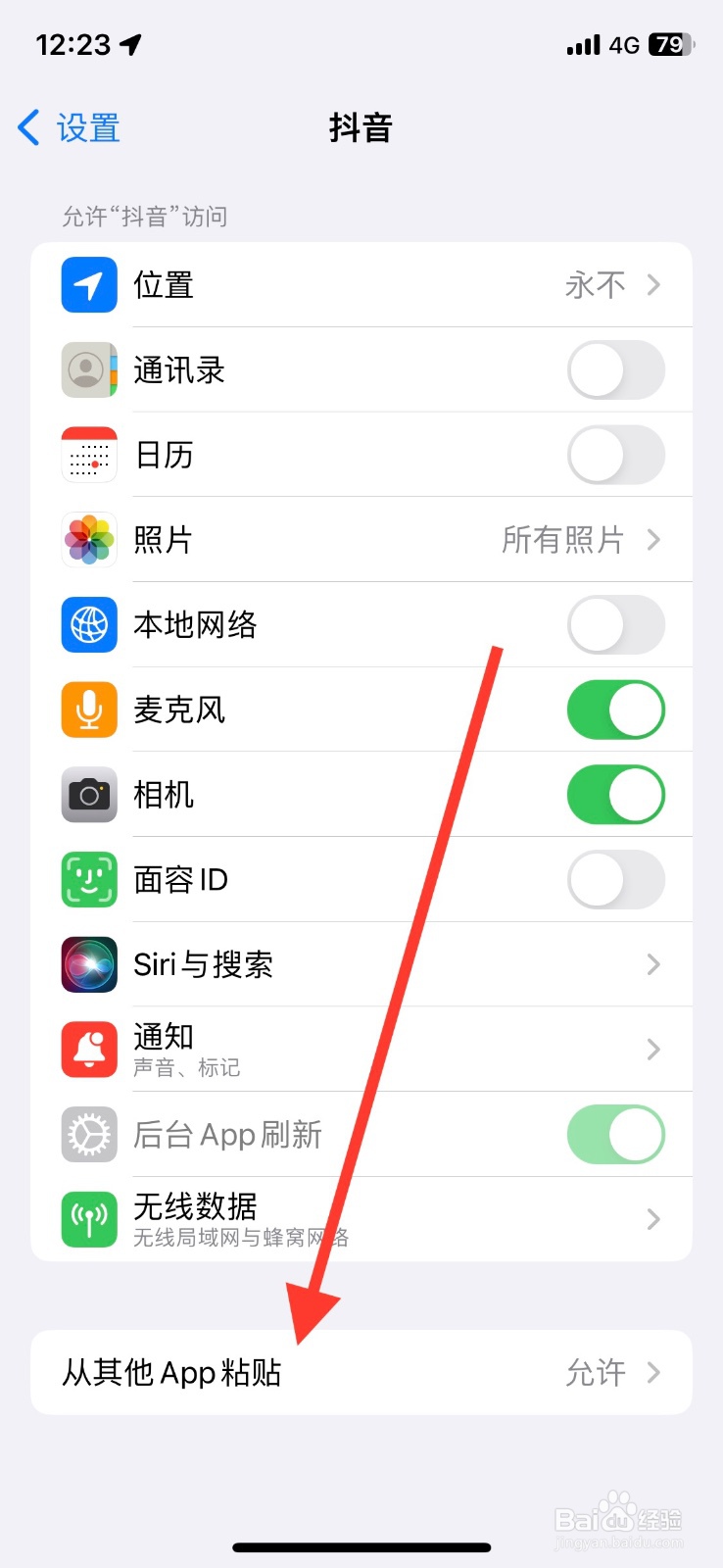
Task: Tap the Contacts (通讯录) icon
Action: pyautogui.click(x=88, y=369)
